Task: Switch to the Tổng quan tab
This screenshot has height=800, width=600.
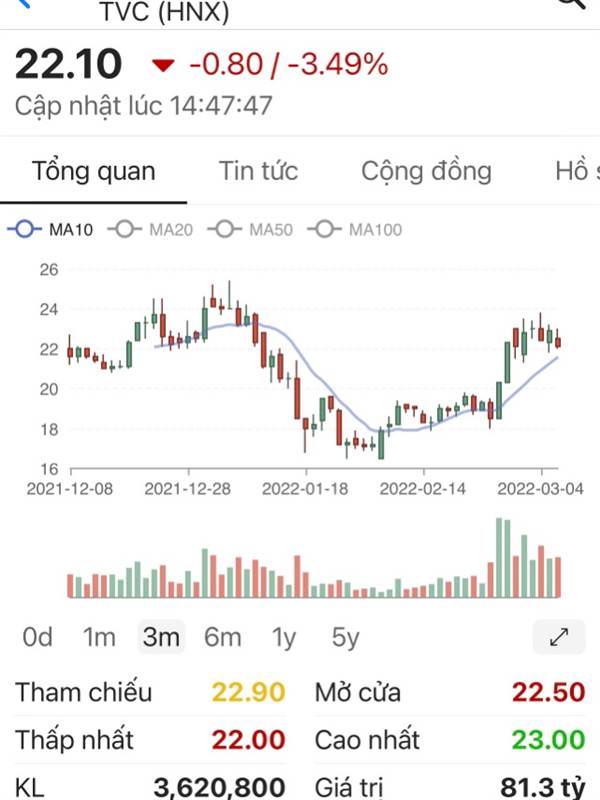Action: tap(94, 171)
